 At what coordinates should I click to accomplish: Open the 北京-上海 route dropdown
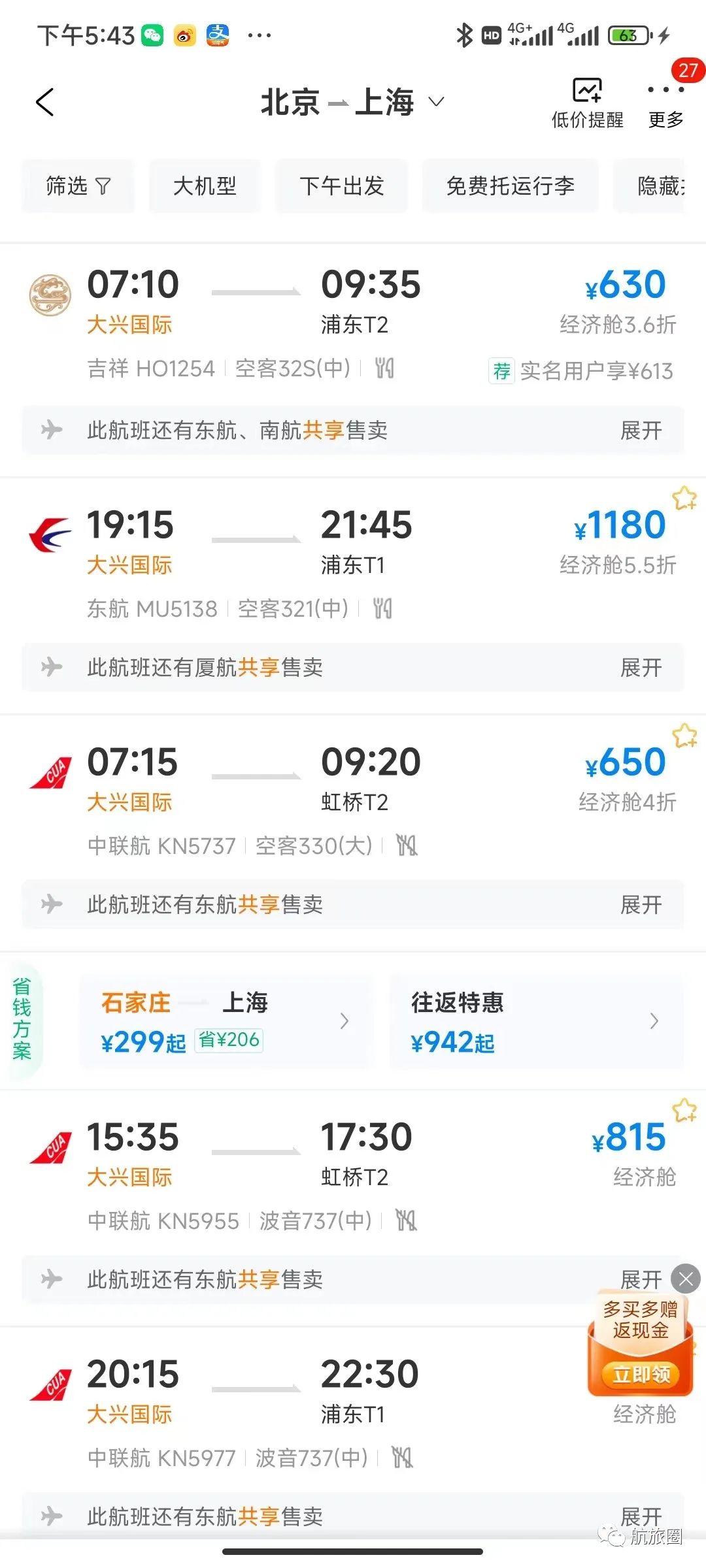tap(435, 103)
